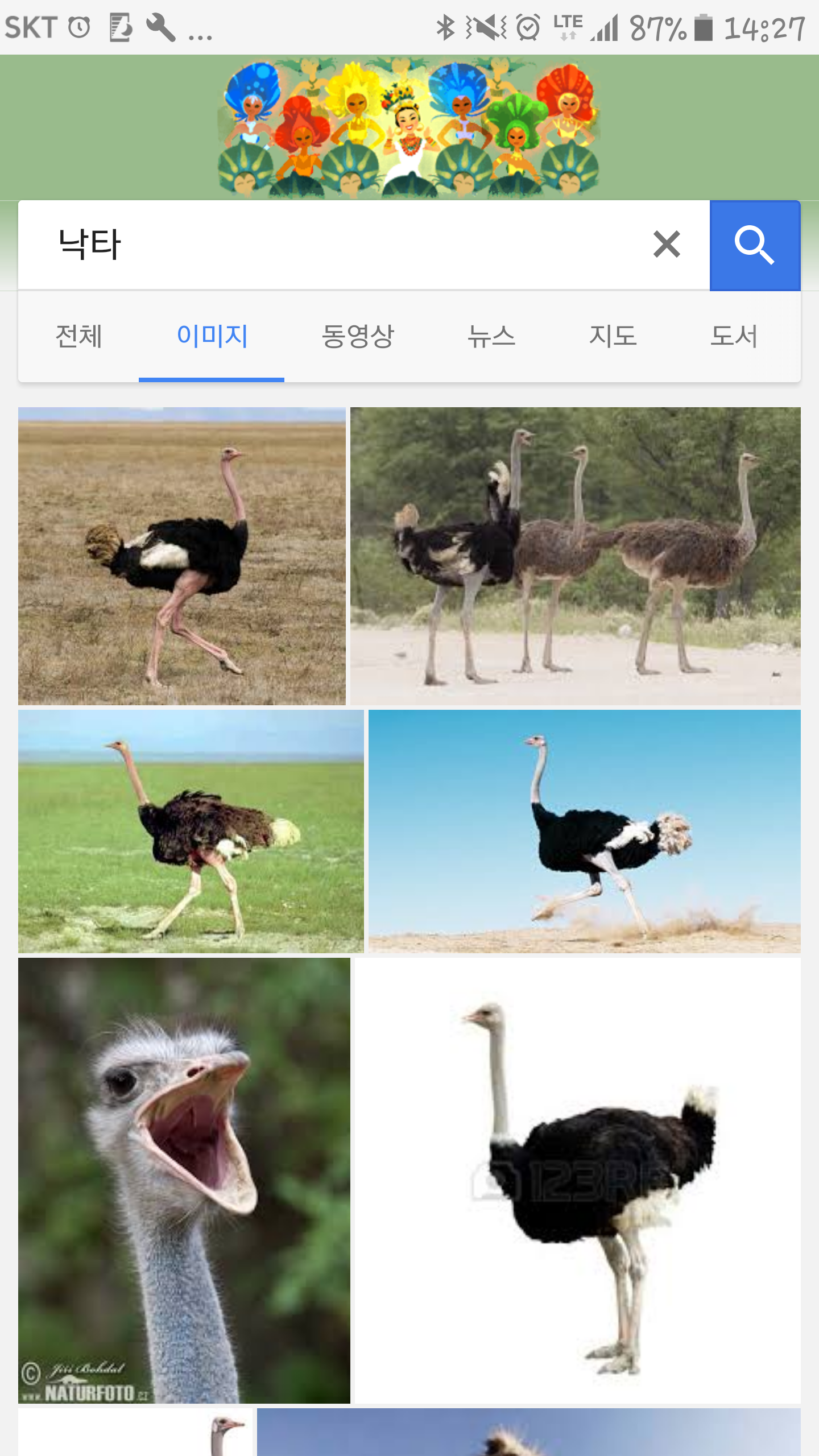
Task: Open the image of three ostriches near trees
Action: click(x=576, y=556)
